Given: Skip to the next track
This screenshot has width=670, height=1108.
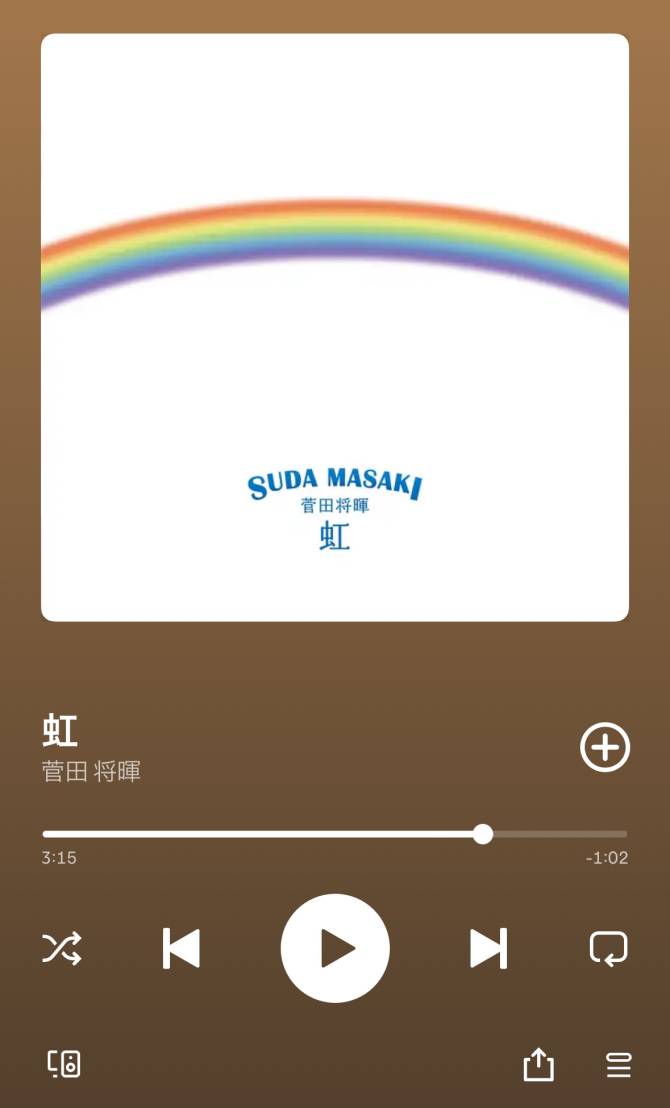Looking at the screenshot, I should (x=488, y=948).
